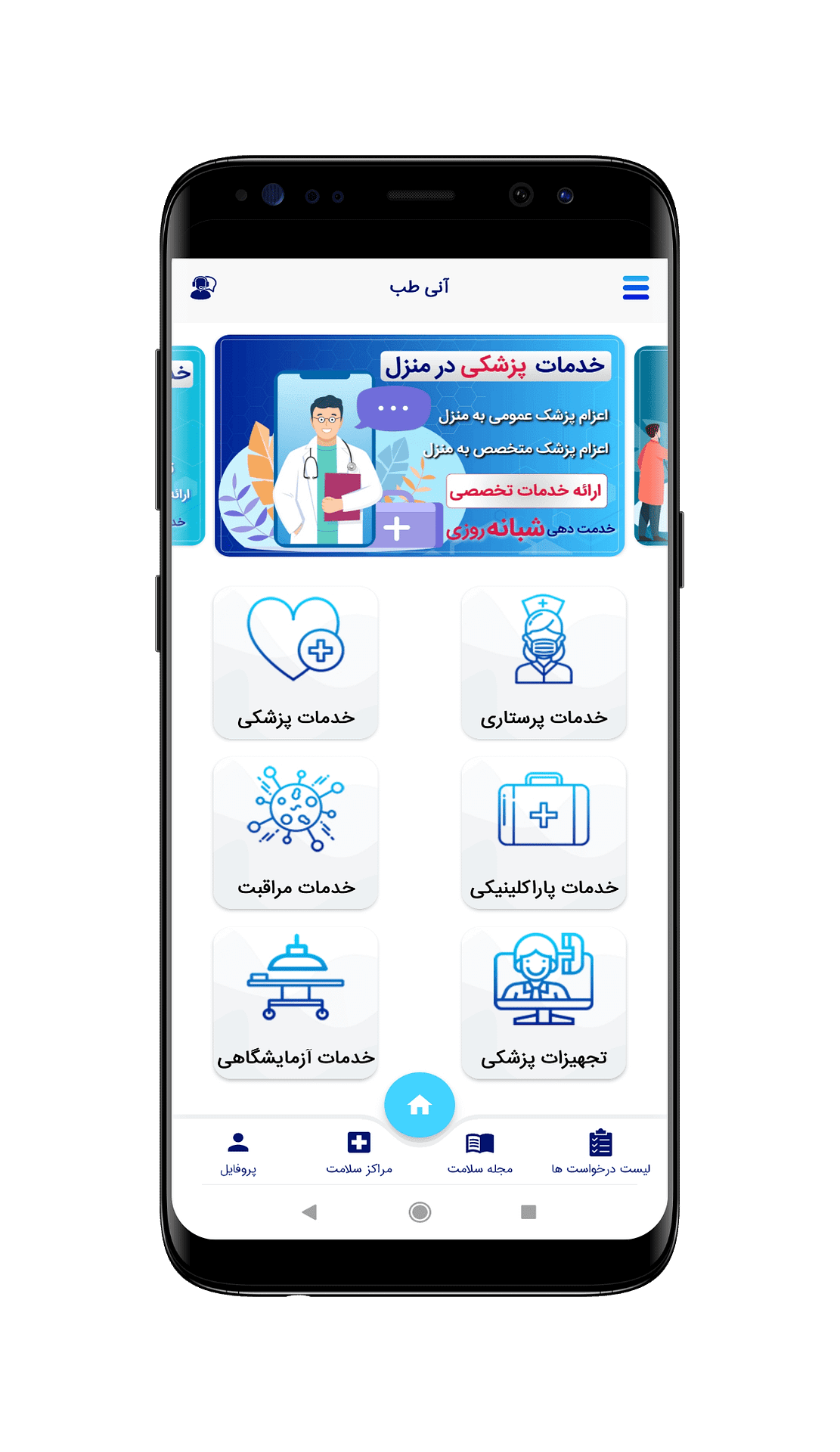Open the خدمات پزشکی medical services card
This screenshot has width=840, height=1452.
coord(296,663)
